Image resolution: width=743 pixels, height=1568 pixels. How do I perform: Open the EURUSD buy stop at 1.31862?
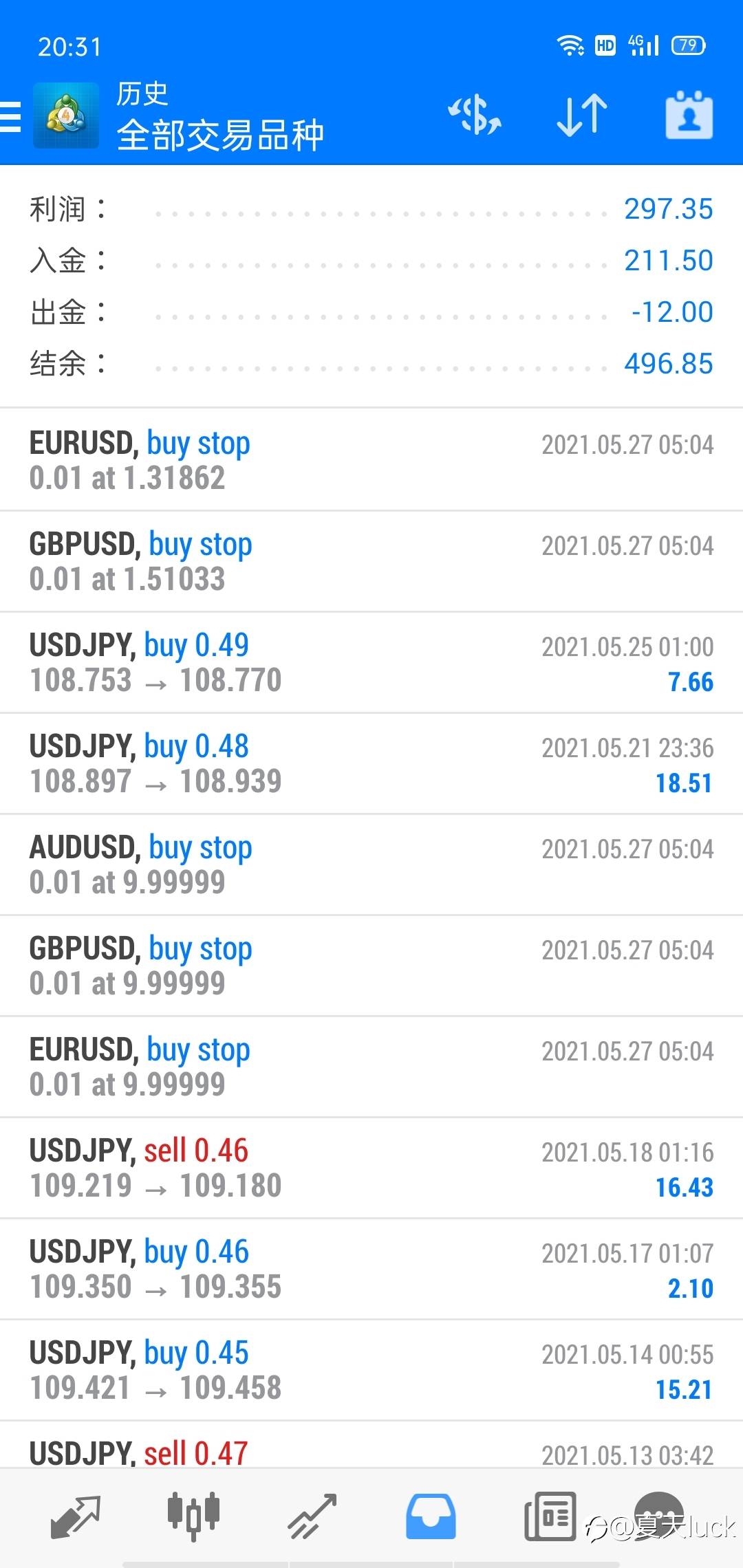point(371,460)
